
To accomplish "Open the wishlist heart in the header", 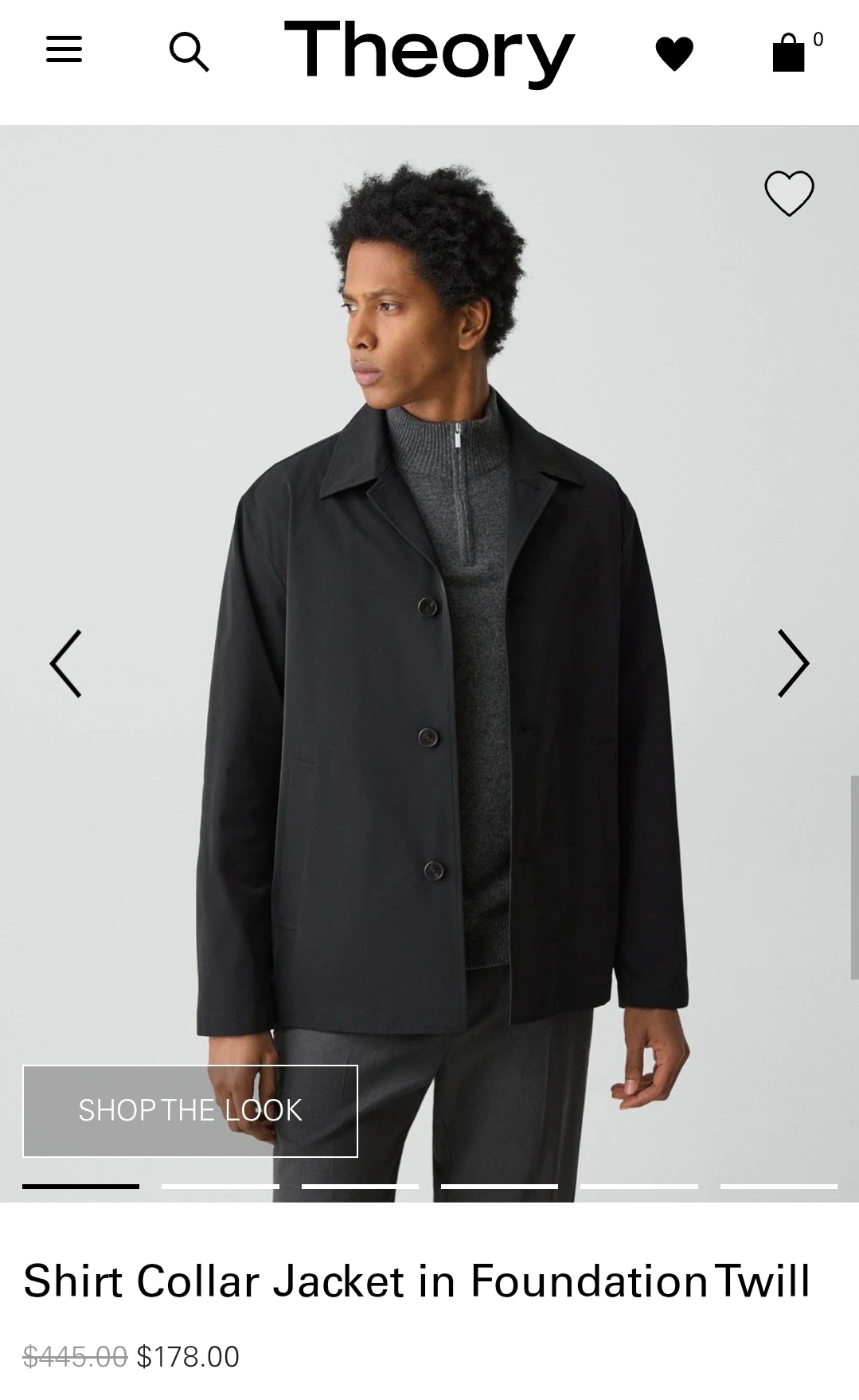I will [x=674, y=53].
